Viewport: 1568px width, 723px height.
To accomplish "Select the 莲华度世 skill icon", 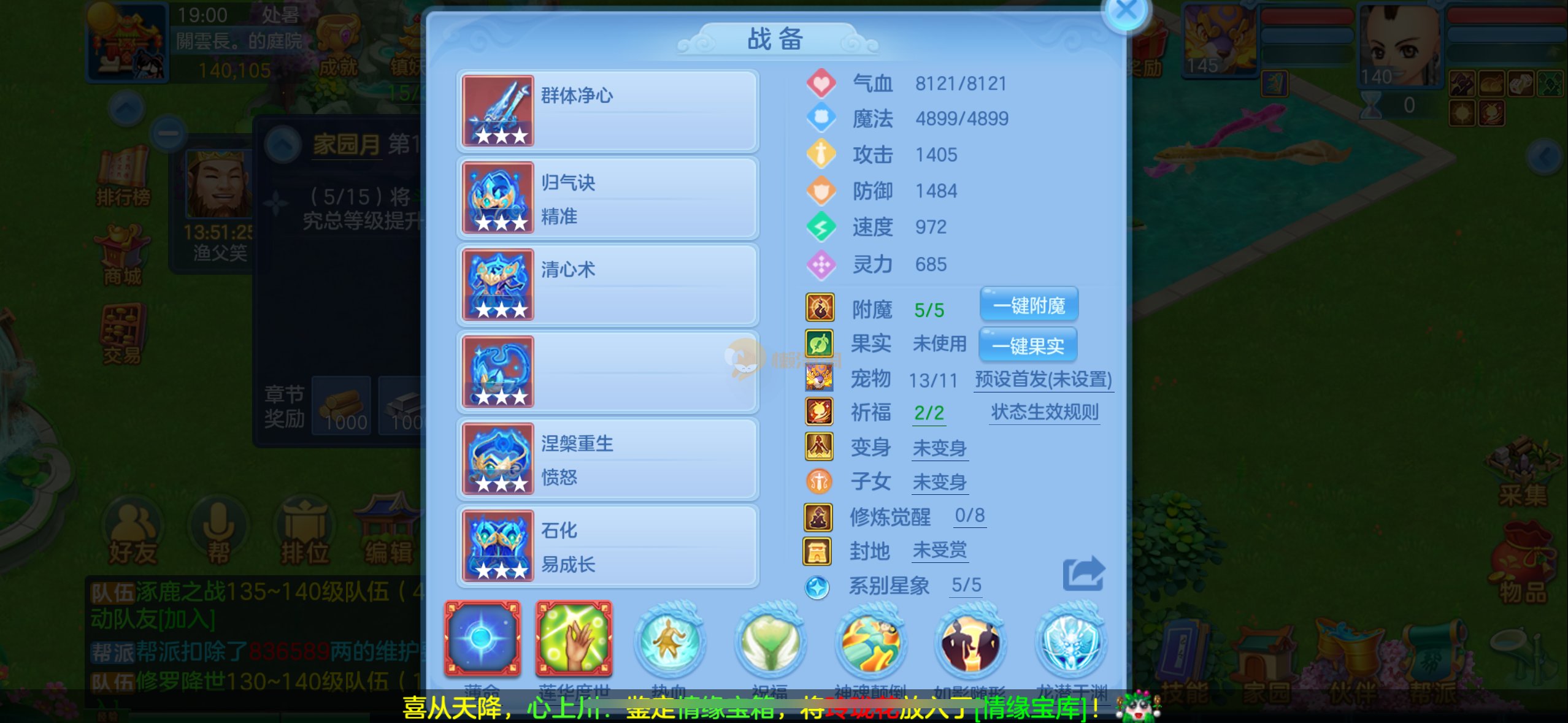I will tap(574, 639).
